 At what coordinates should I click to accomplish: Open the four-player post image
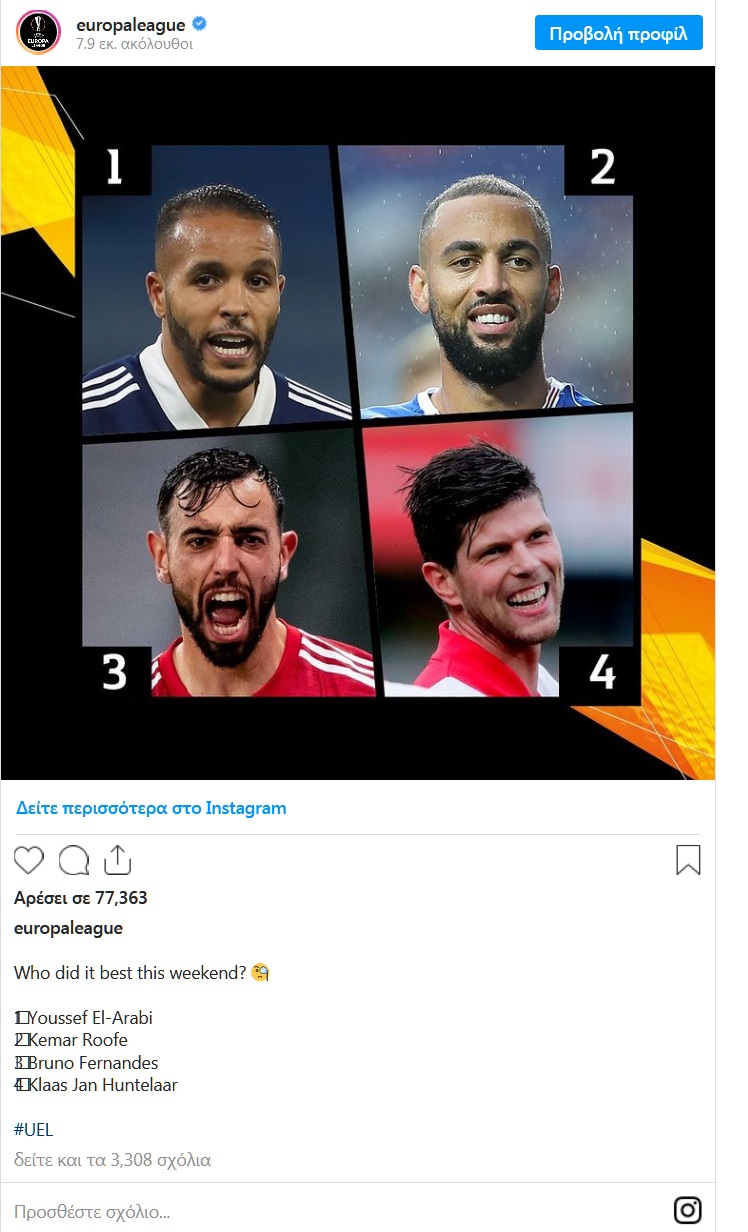point(358,422)
